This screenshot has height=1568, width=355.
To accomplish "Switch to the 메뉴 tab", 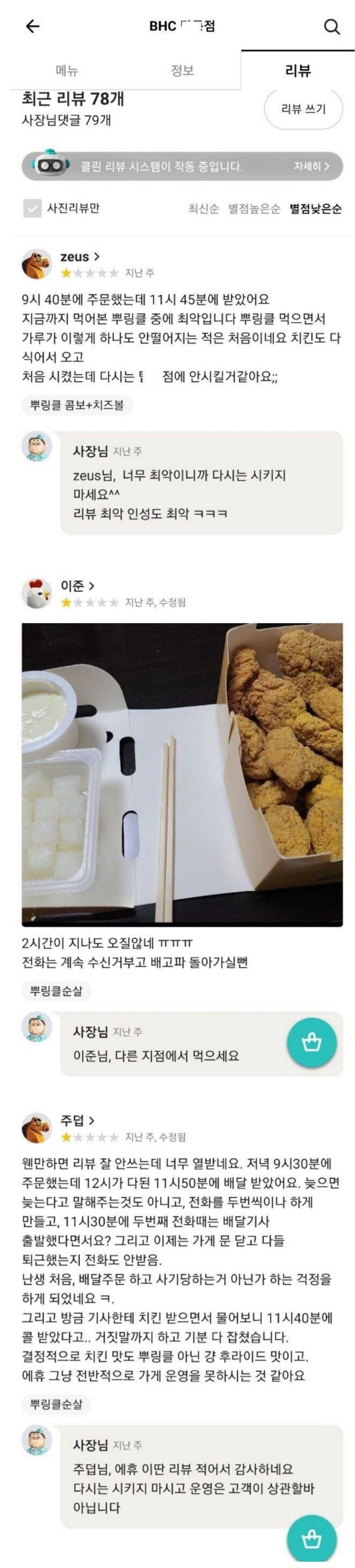I will point(67,71).
